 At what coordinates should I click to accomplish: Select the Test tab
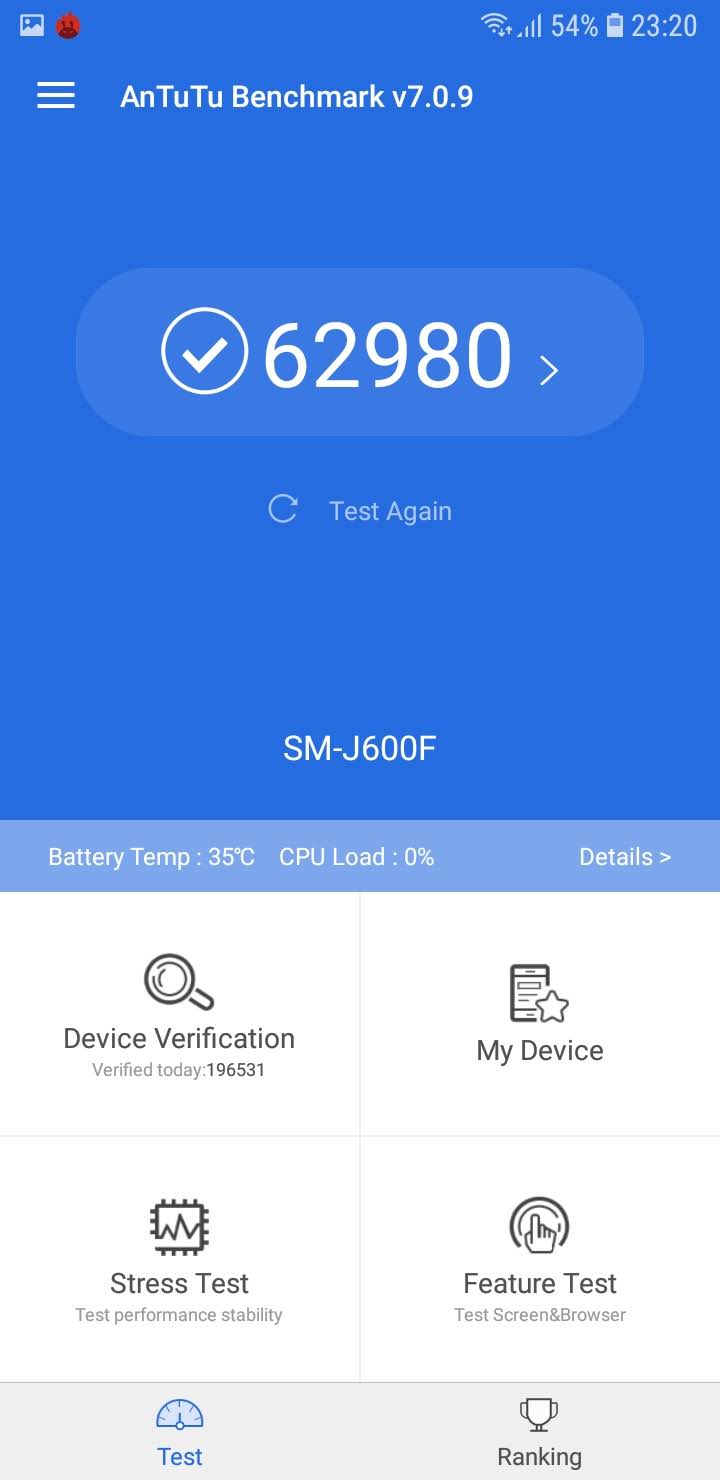point(180,1433)
